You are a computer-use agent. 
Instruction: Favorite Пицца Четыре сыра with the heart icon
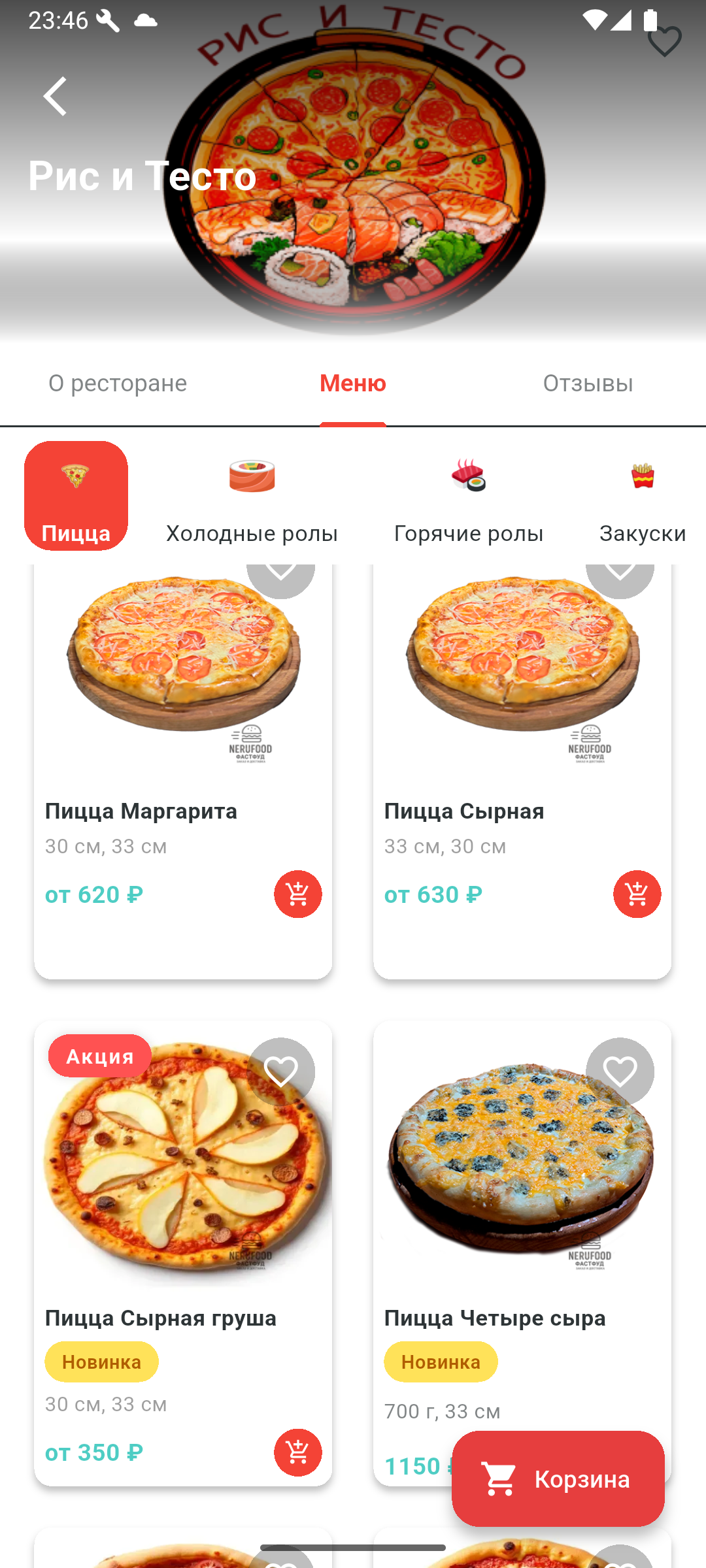tap(620, 1071)
